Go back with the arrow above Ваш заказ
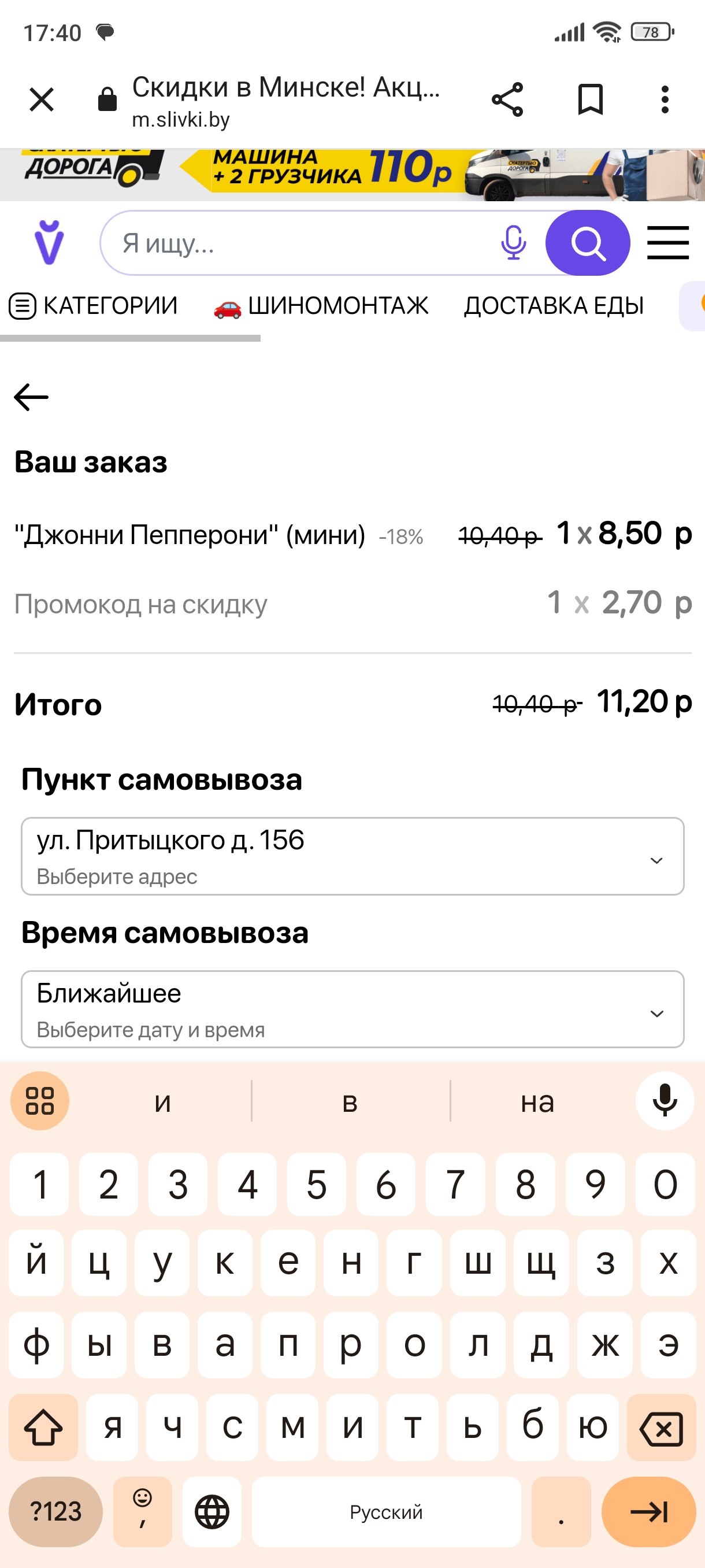 tap(31, 397)
